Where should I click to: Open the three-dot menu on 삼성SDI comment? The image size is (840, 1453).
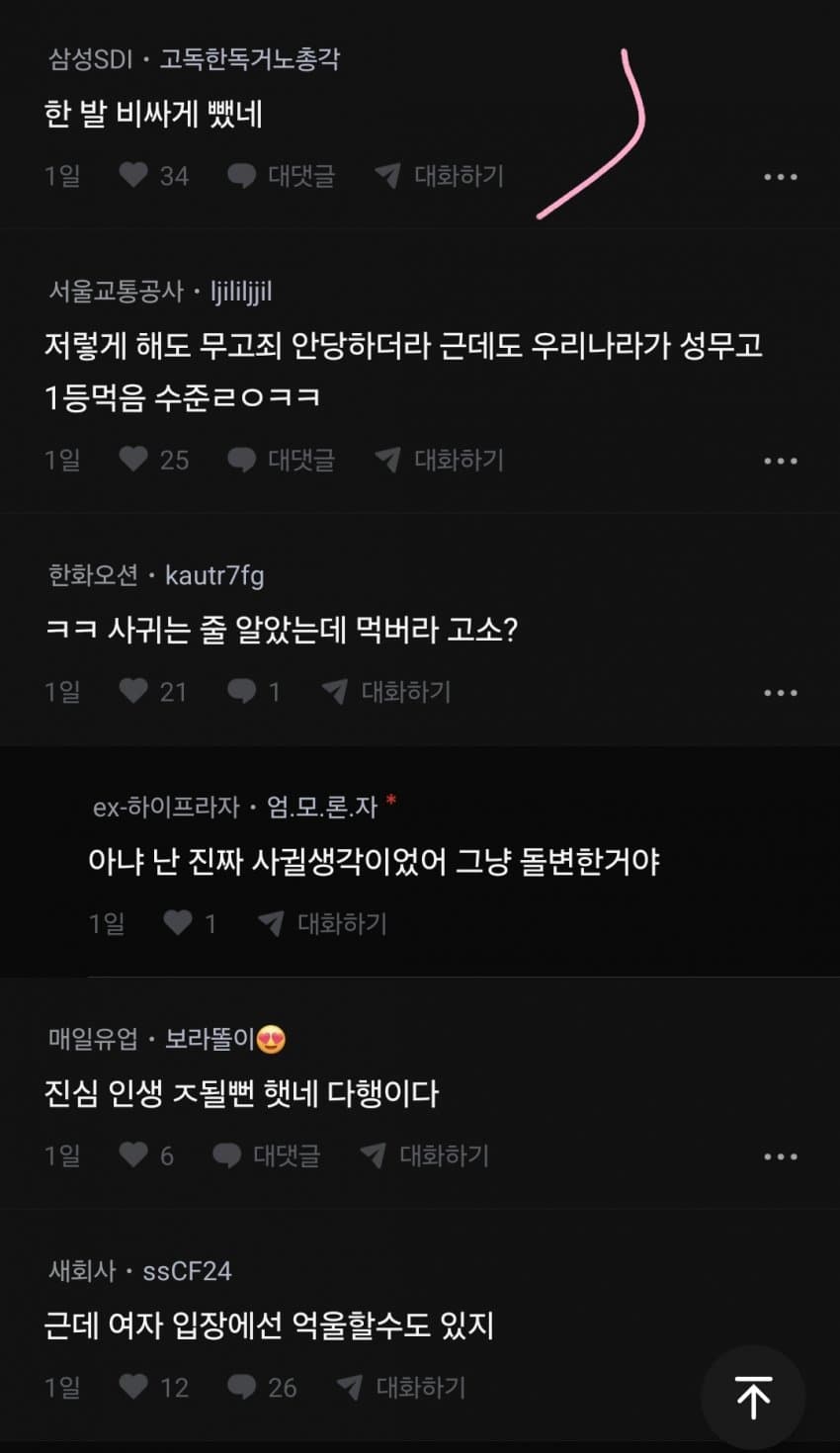pos(782,176)
